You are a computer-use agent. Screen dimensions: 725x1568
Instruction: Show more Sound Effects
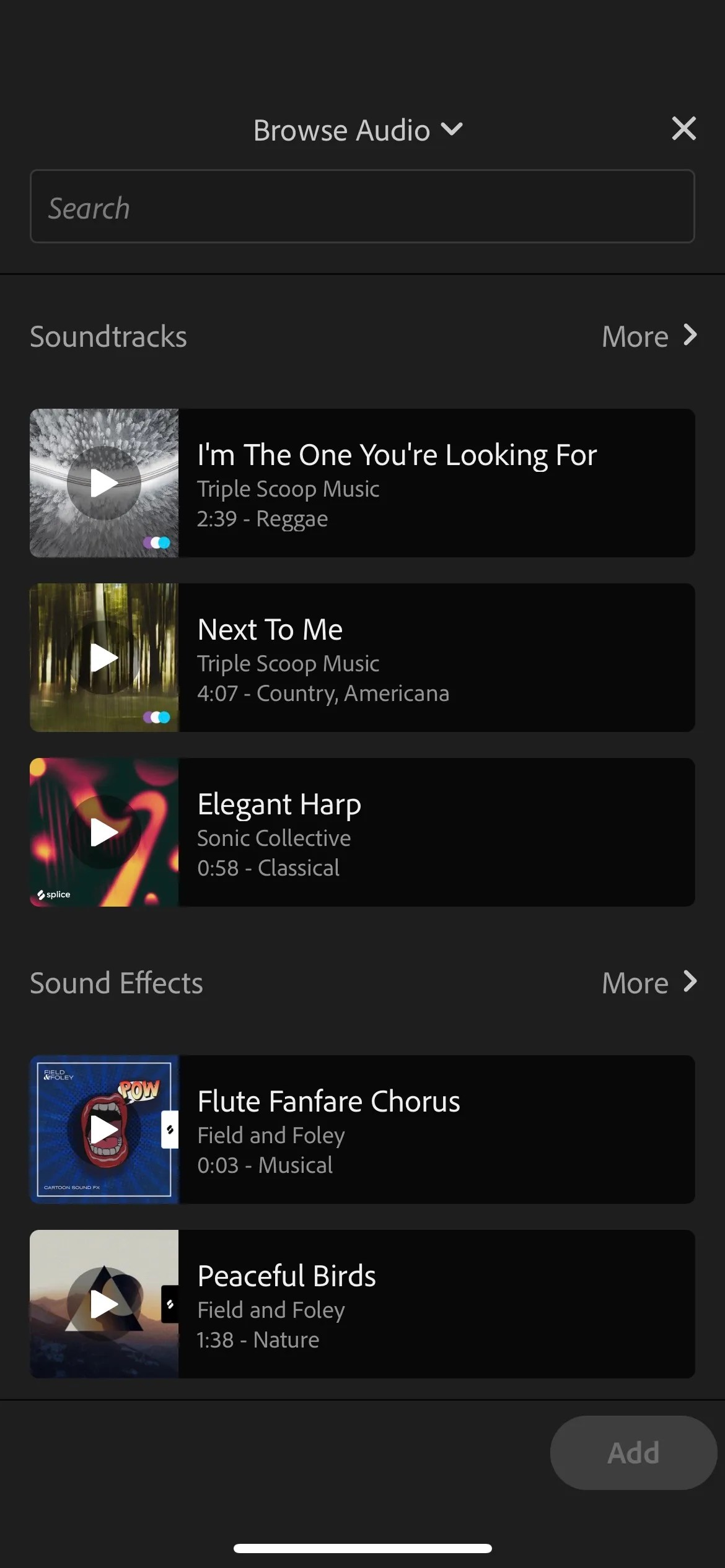[649, 983]
